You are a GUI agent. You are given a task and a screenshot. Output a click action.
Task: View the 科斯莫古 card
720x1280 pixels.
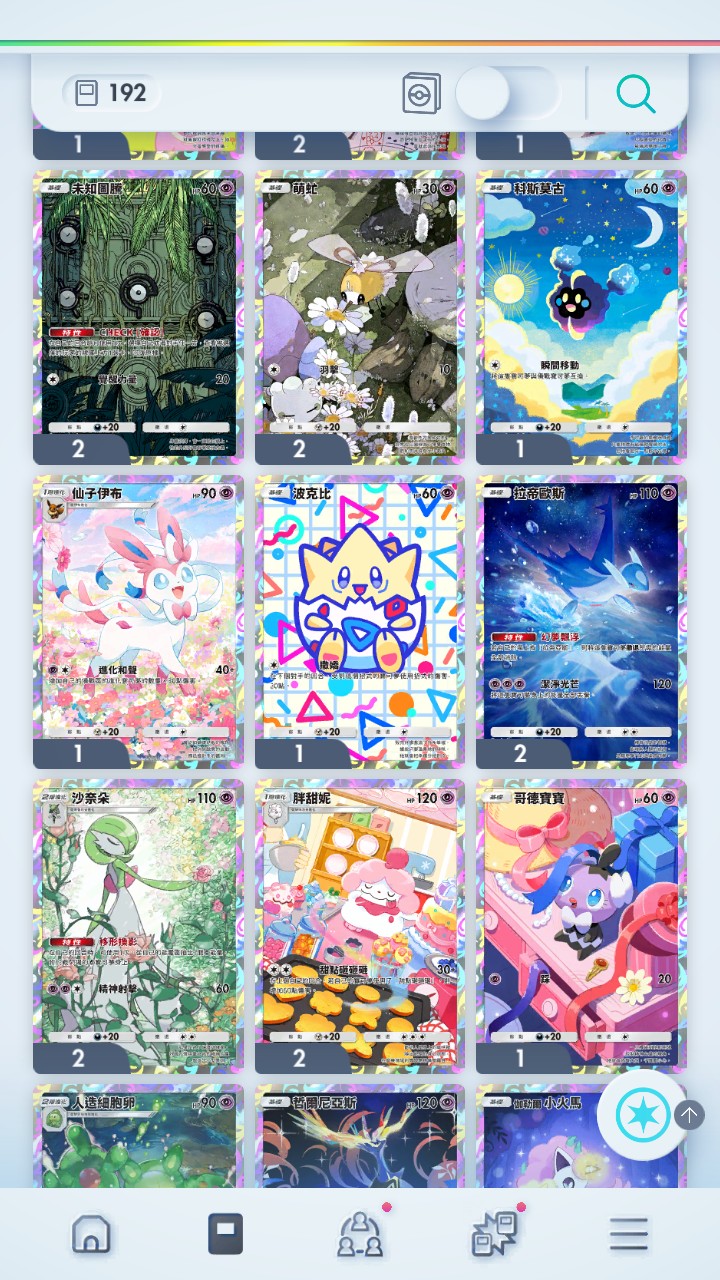(x=581, y=317)
